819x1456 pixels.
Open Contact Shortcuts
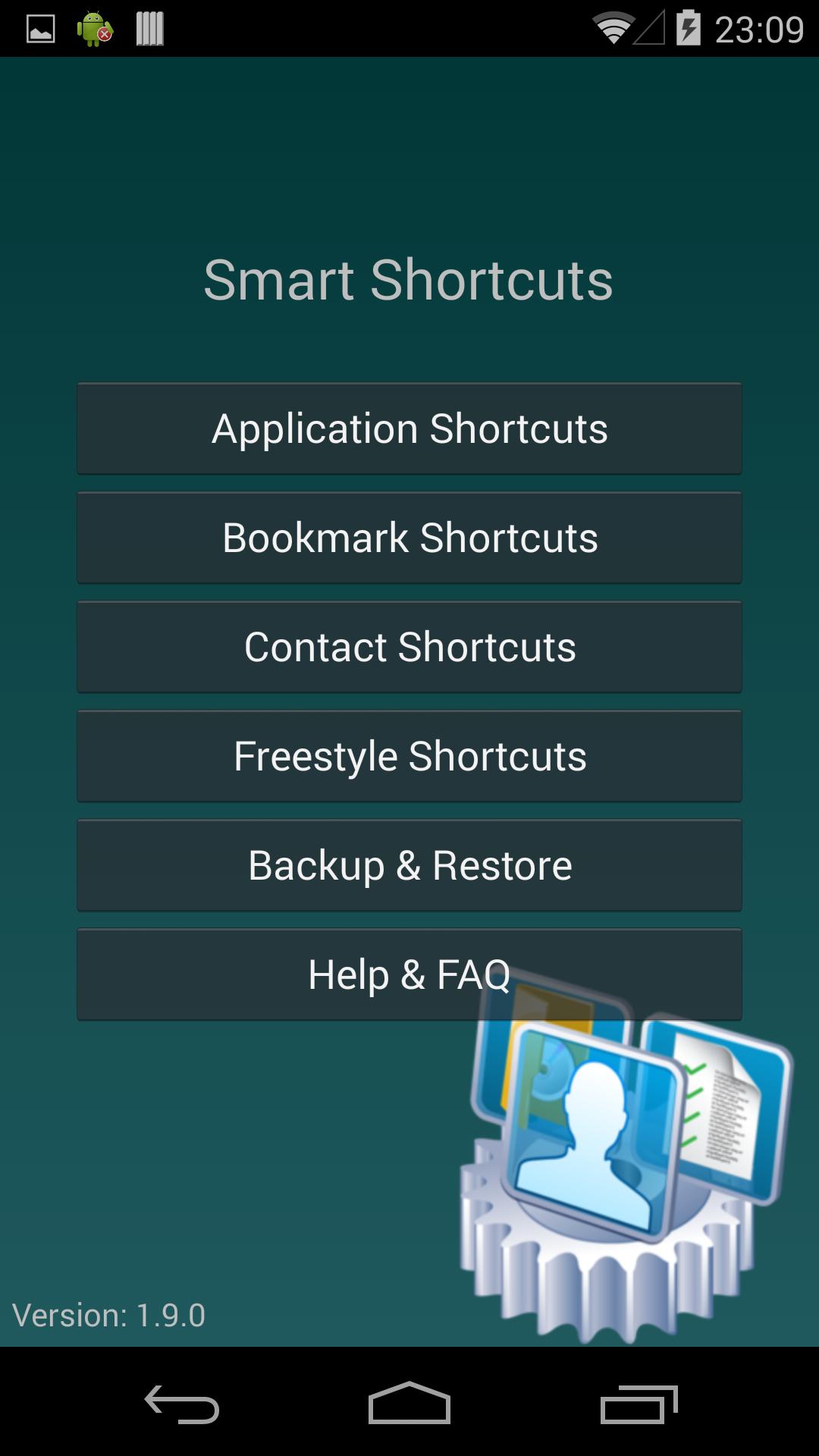pyautogui.click(x=409, y=646)
